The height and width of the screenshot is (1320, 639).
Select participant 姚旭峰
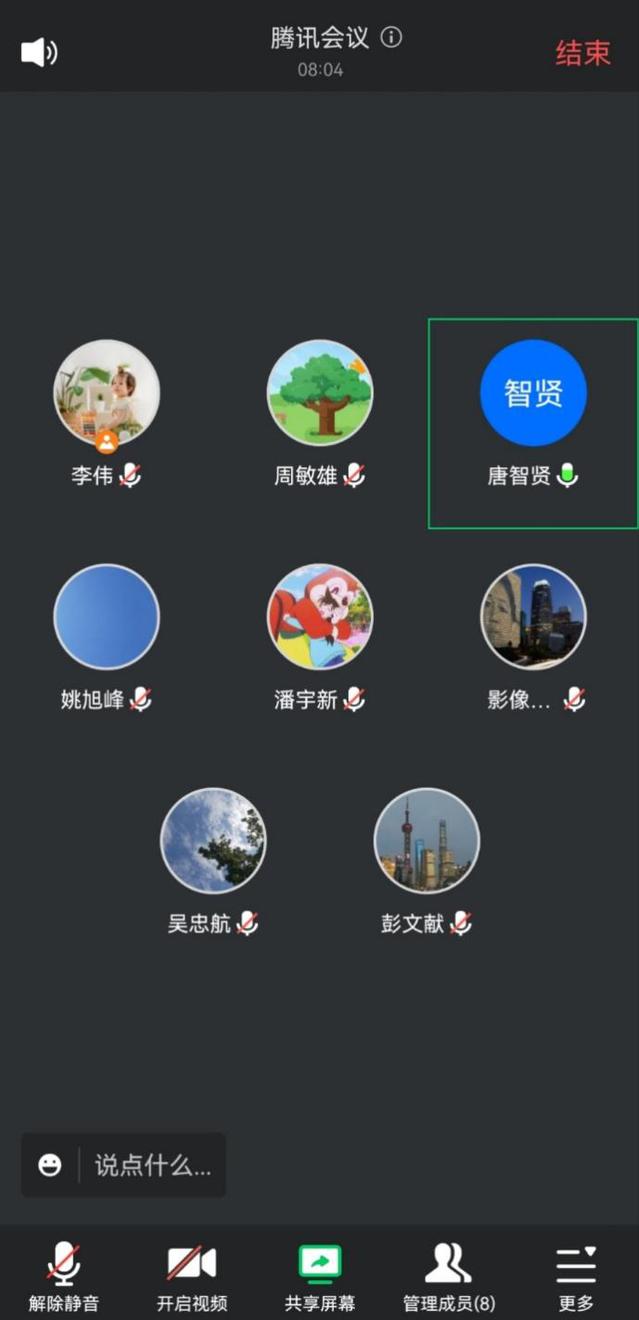(106, 618)
